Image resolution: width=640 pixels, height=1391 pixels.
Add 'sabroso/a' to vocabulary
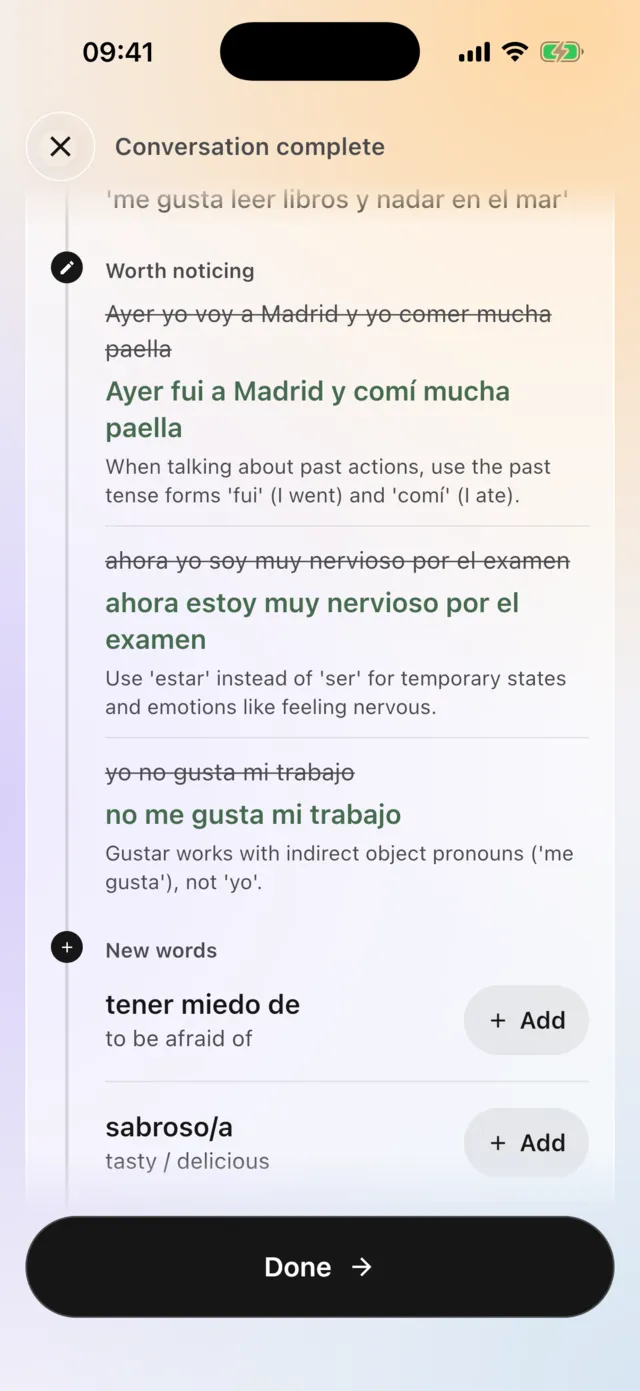pyautogui.click(x=526, y=1143)
